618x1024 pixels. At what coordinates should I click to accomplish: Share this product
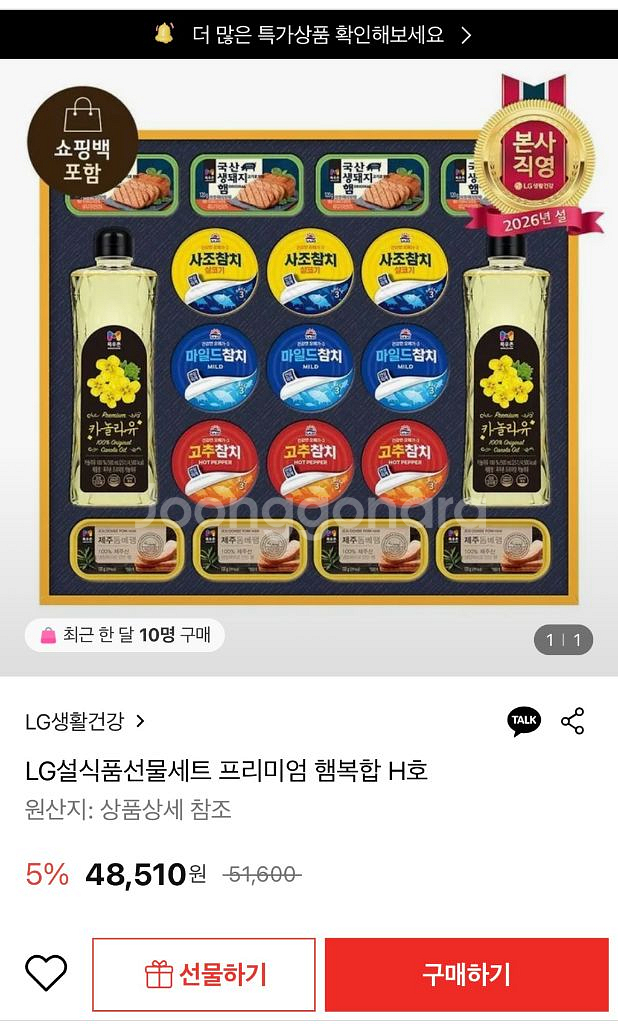pyautogui.click(x=573, y=721)
